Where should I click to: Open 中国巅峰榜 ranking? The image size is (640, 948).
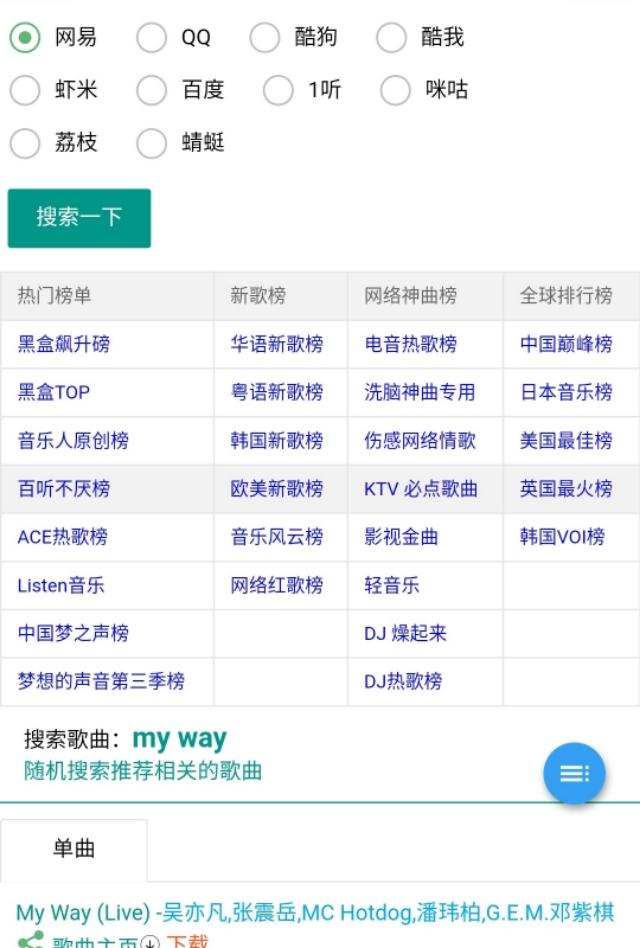coord(566,344)
